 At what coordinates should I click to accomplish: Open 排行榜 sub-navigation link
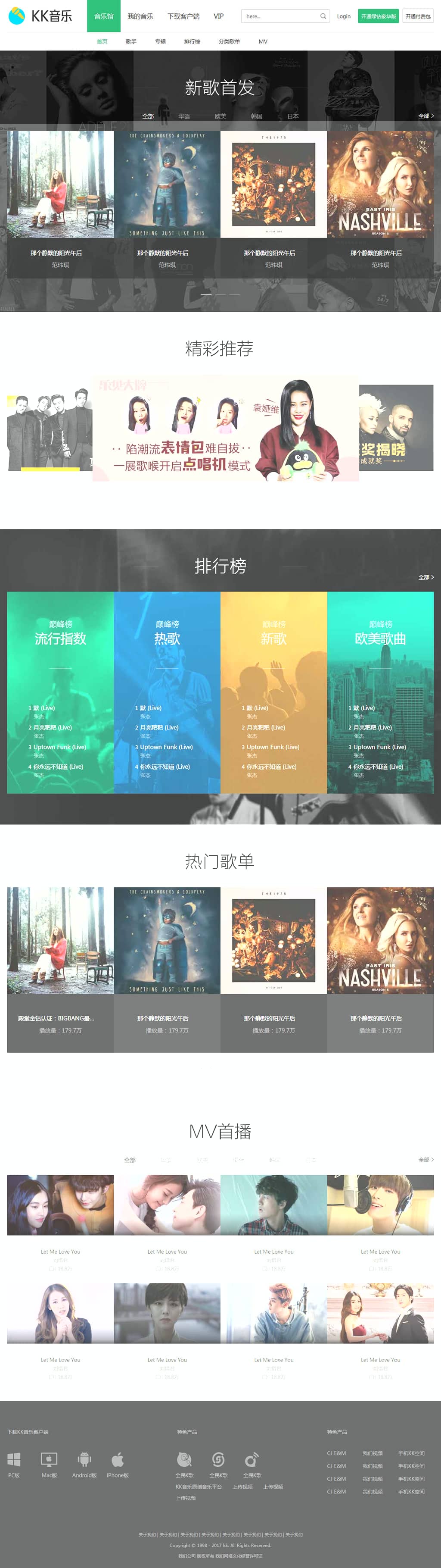[192, 41]
